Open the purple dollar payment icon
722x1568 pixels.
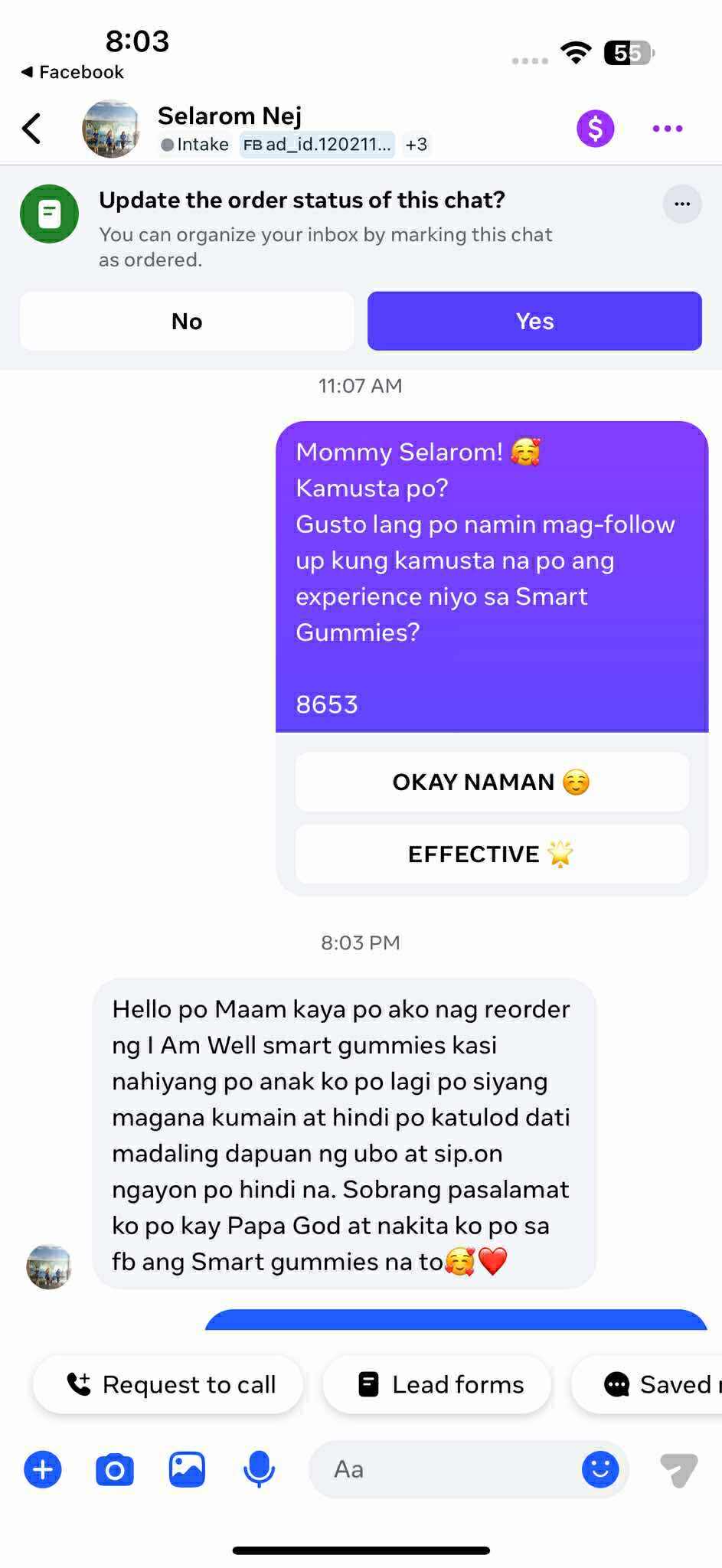(595, 129)
